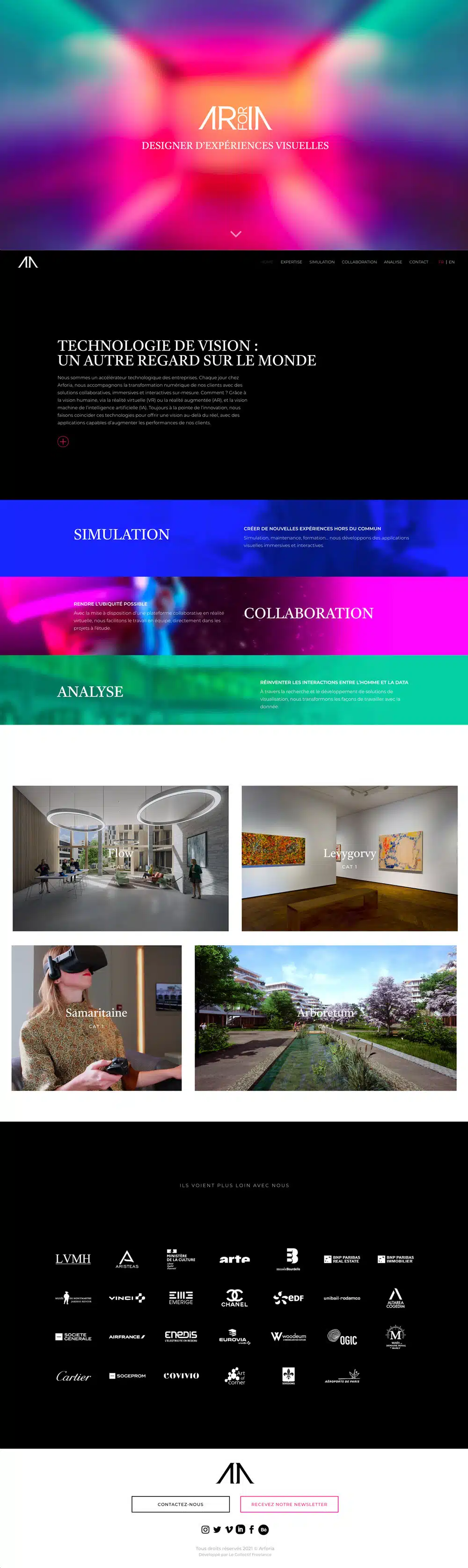
Task: Tap the down chevron on the hero banner
Action: click(x=236, y=234)
